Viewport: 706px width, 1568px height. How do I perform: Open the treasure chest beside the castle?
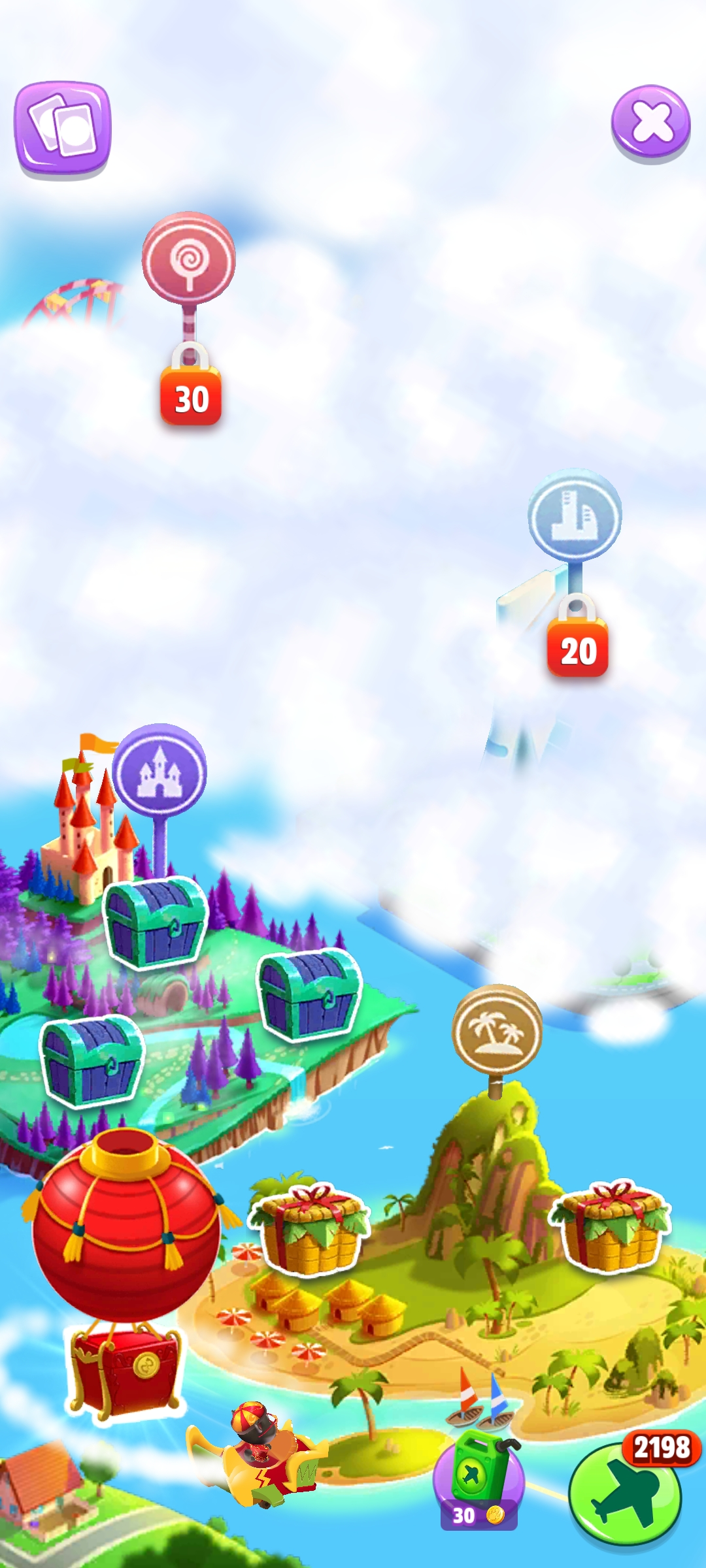[x=154, y=923]
